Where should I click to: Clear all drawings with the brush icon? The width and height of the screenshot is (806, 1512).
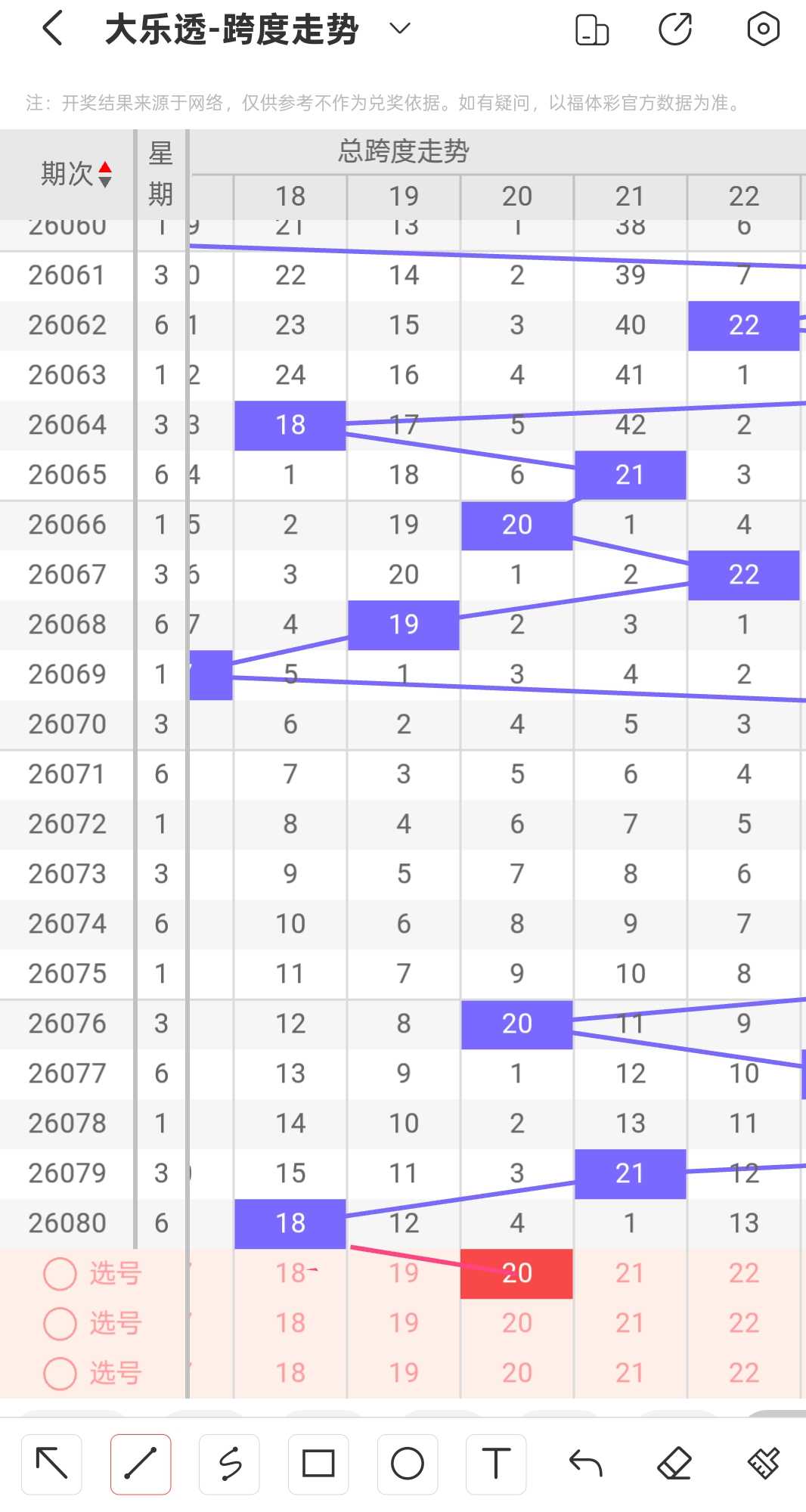click(x=764, y=1464)
